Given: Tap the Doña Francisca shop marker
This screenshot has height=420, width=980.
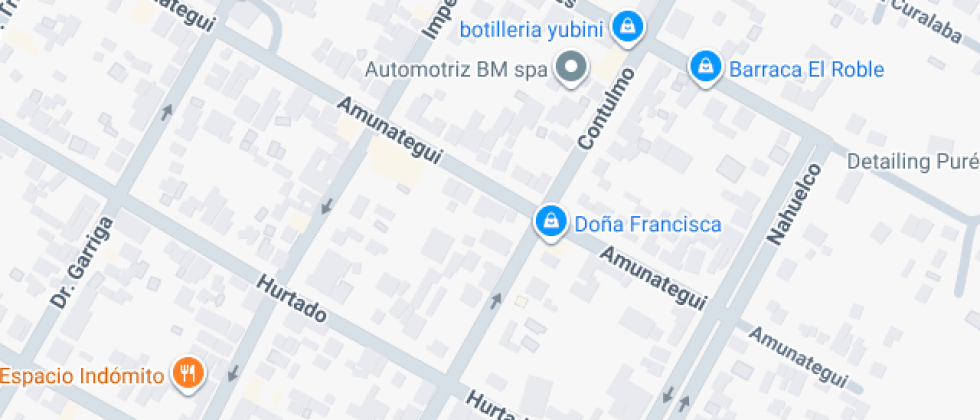Looking at the screenshot, I should [549, 222].
